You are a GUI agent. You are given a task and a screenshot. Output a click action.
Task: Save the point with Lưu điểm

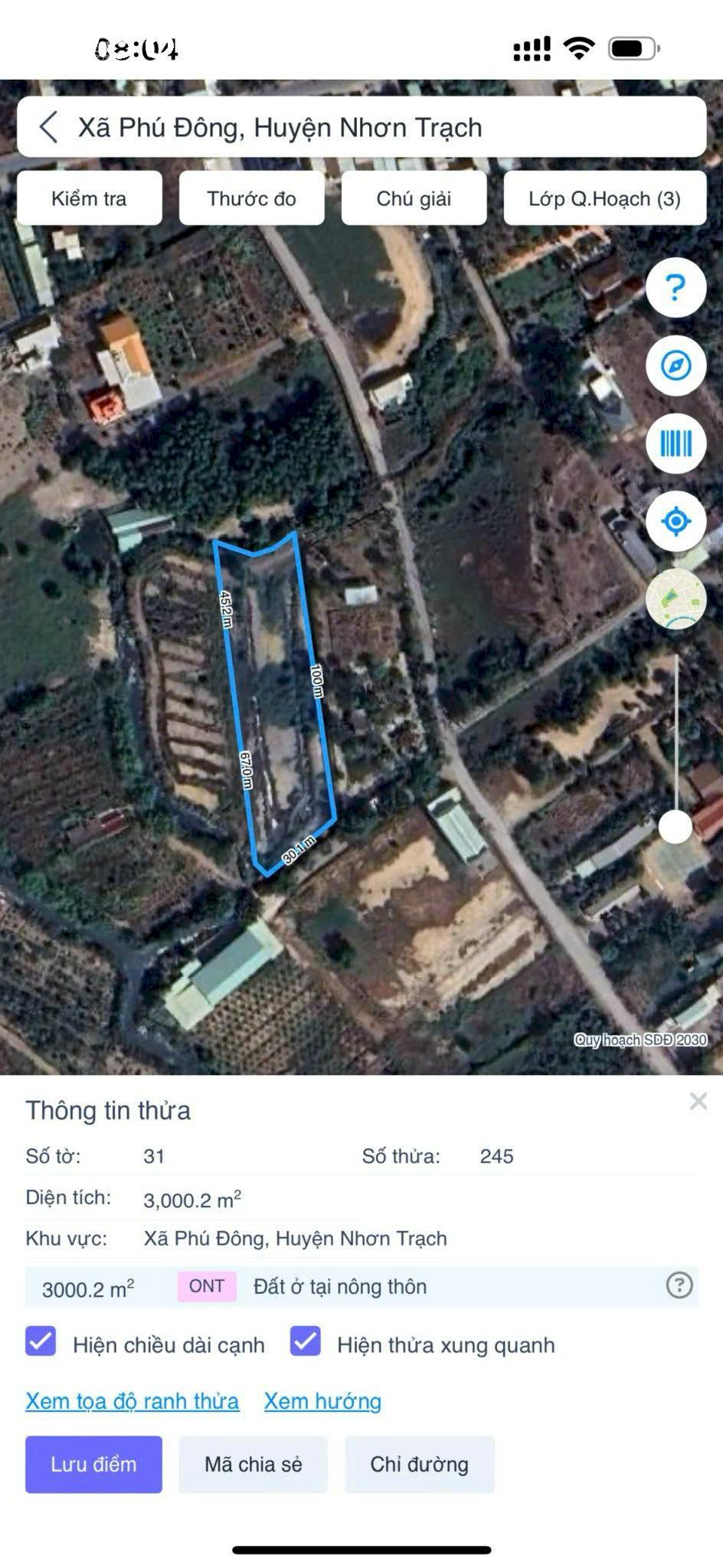[93, 1464]
